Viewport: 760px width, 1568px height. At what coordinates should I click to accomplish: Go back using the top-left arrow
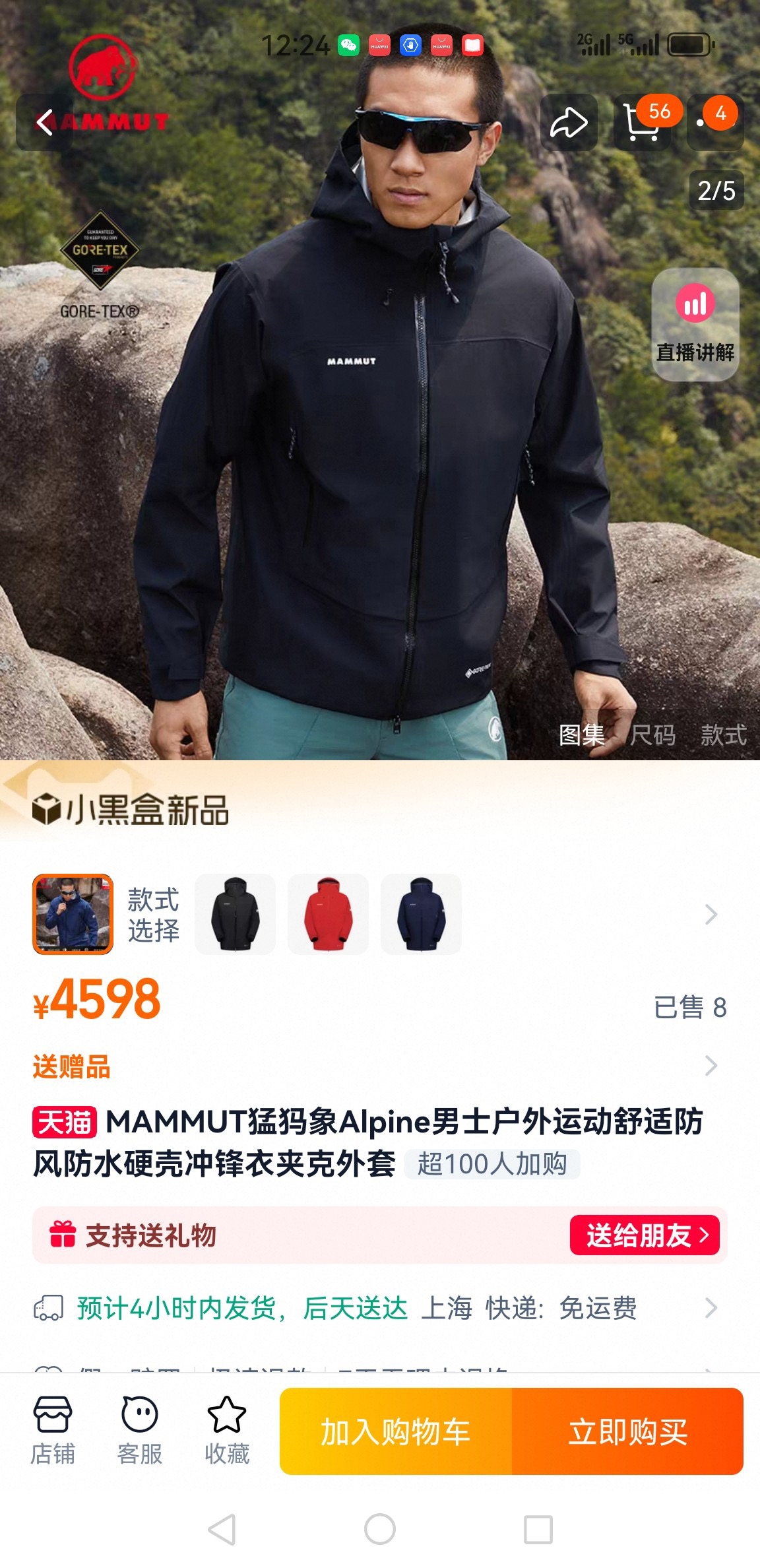pyautogui.click(x=44, y=122)
